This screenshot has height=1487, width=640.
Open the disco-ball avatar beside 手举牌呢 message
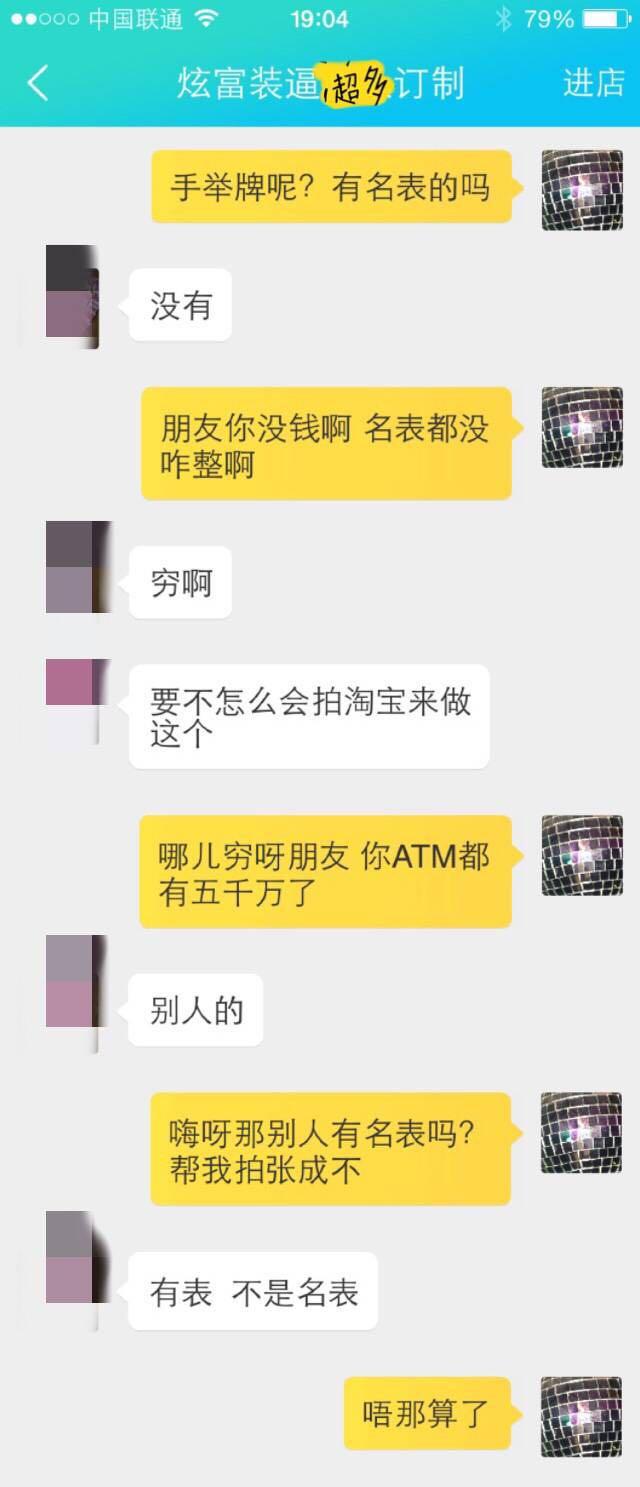581,190
